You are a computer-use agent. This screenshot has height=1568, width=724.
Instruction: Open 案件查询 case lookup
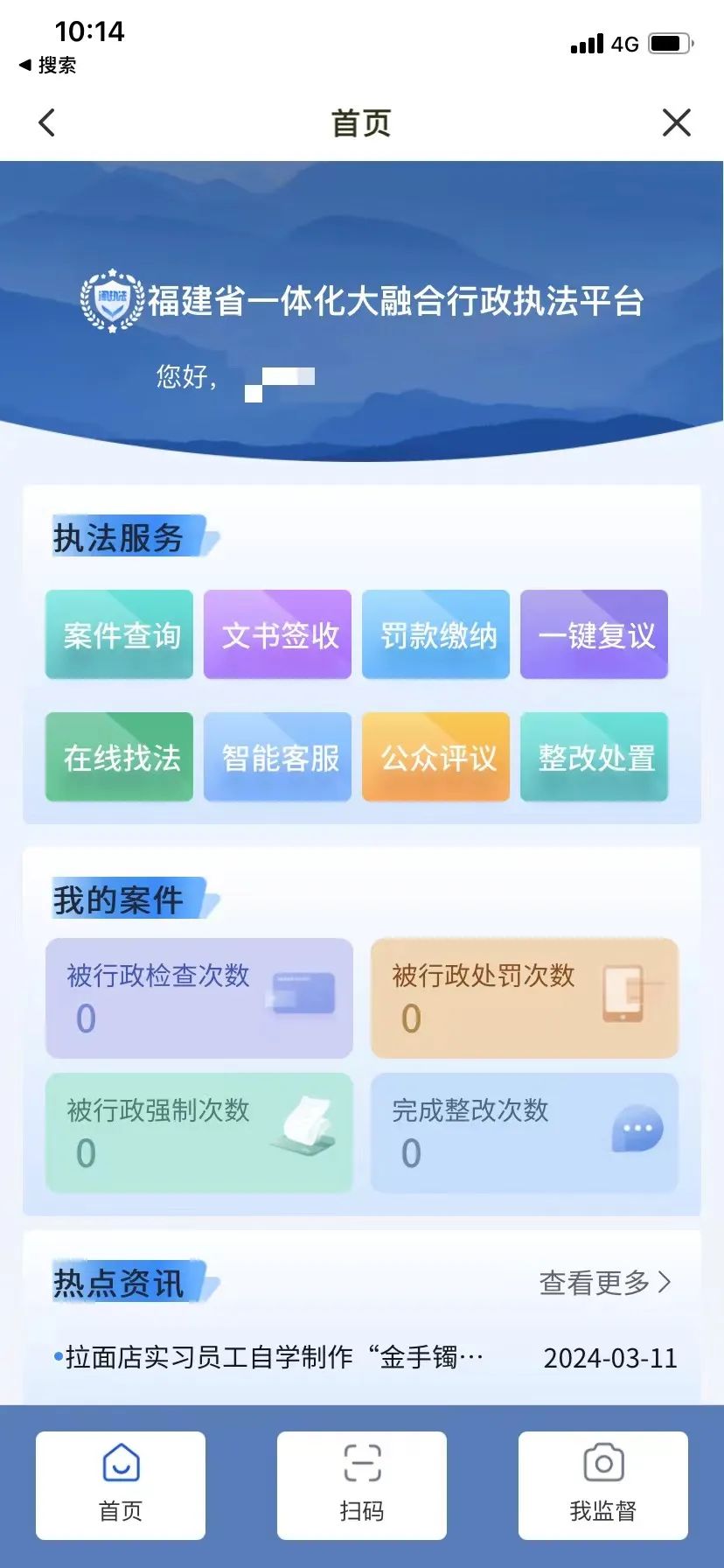coord(120,634)
